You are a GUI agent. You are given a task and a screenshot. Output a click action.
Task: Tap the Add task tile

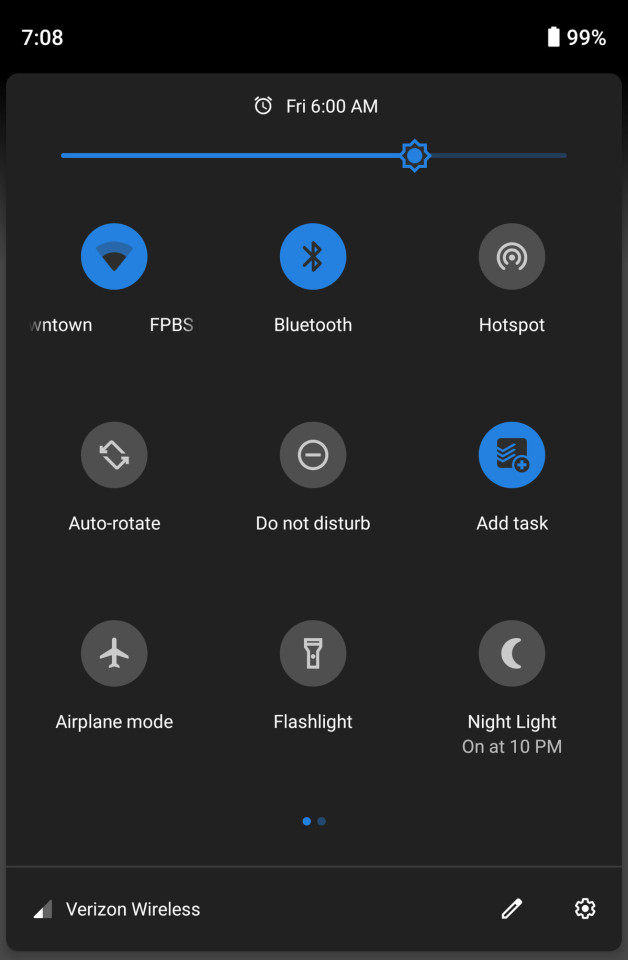512,455
